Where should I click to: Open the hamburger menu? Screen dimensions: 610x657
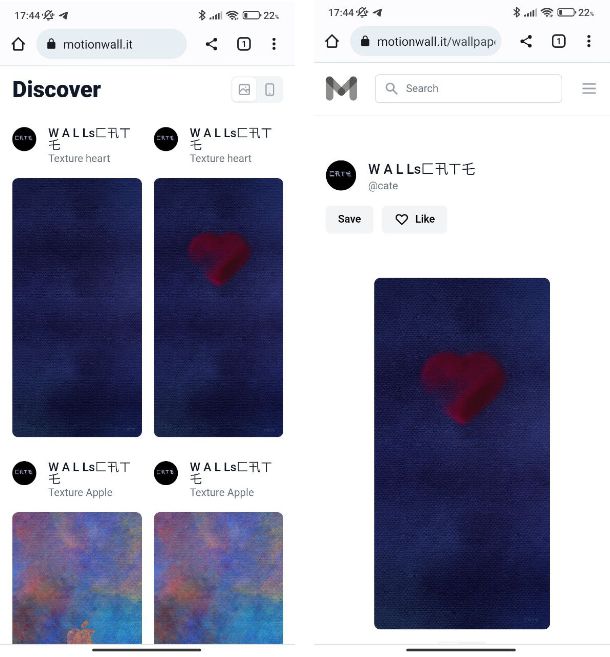[589, 88]
